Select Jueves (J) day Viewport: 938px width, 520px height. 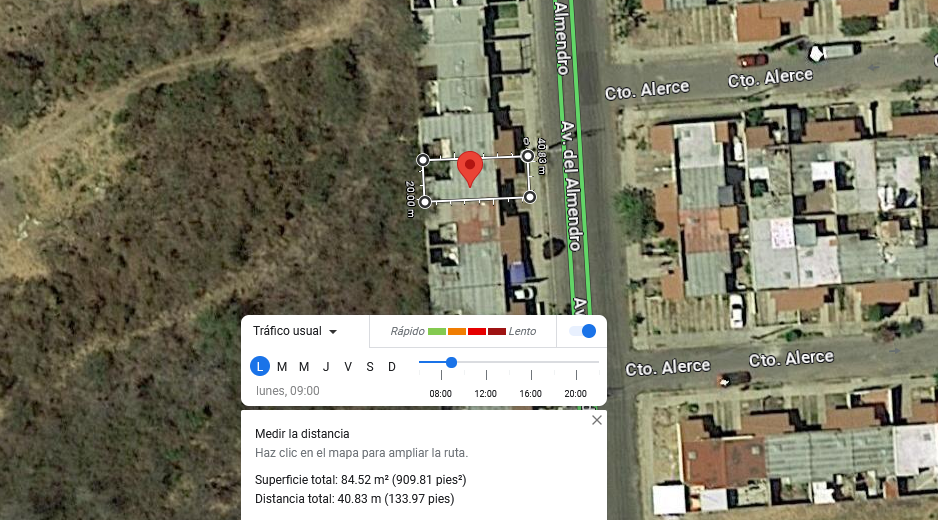[326, 367]
